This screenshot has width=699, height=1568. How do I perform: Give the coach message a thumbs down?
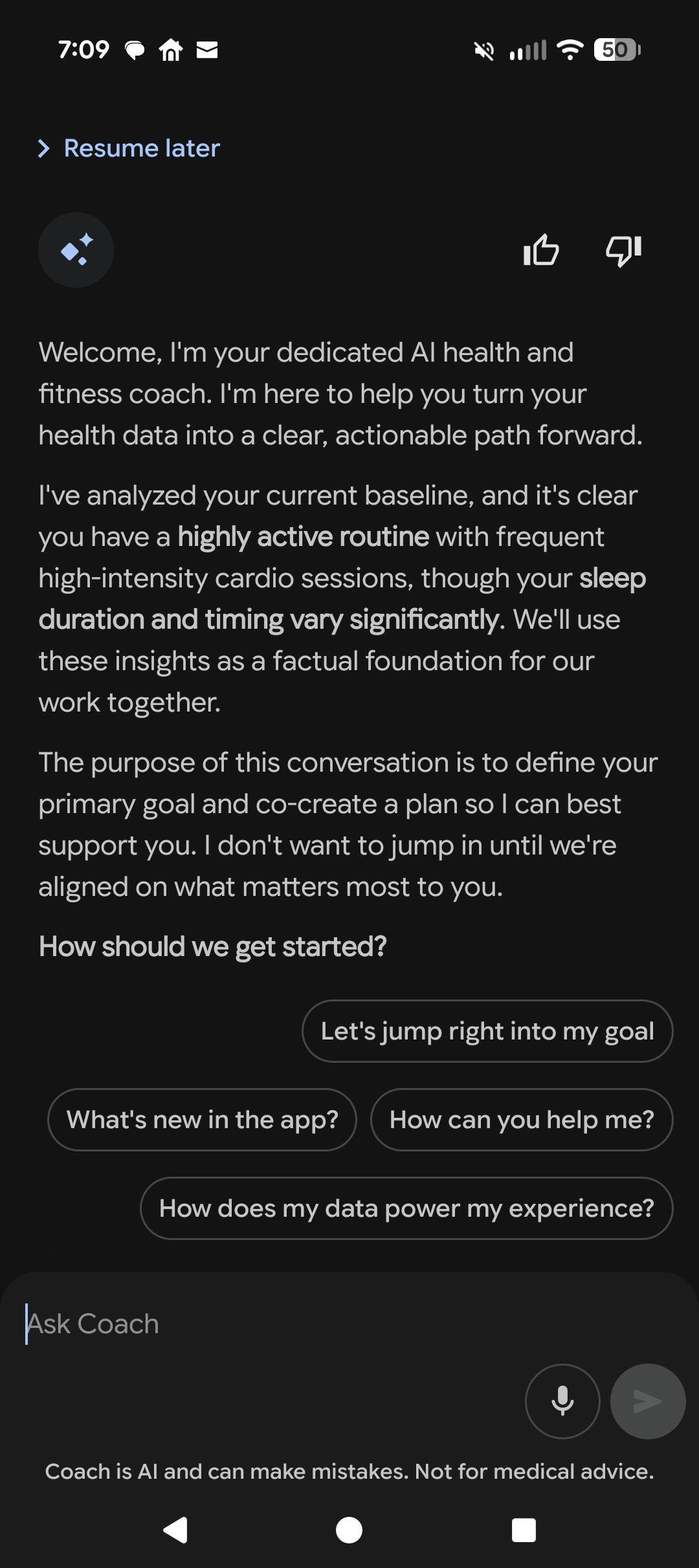click(623, 250)
